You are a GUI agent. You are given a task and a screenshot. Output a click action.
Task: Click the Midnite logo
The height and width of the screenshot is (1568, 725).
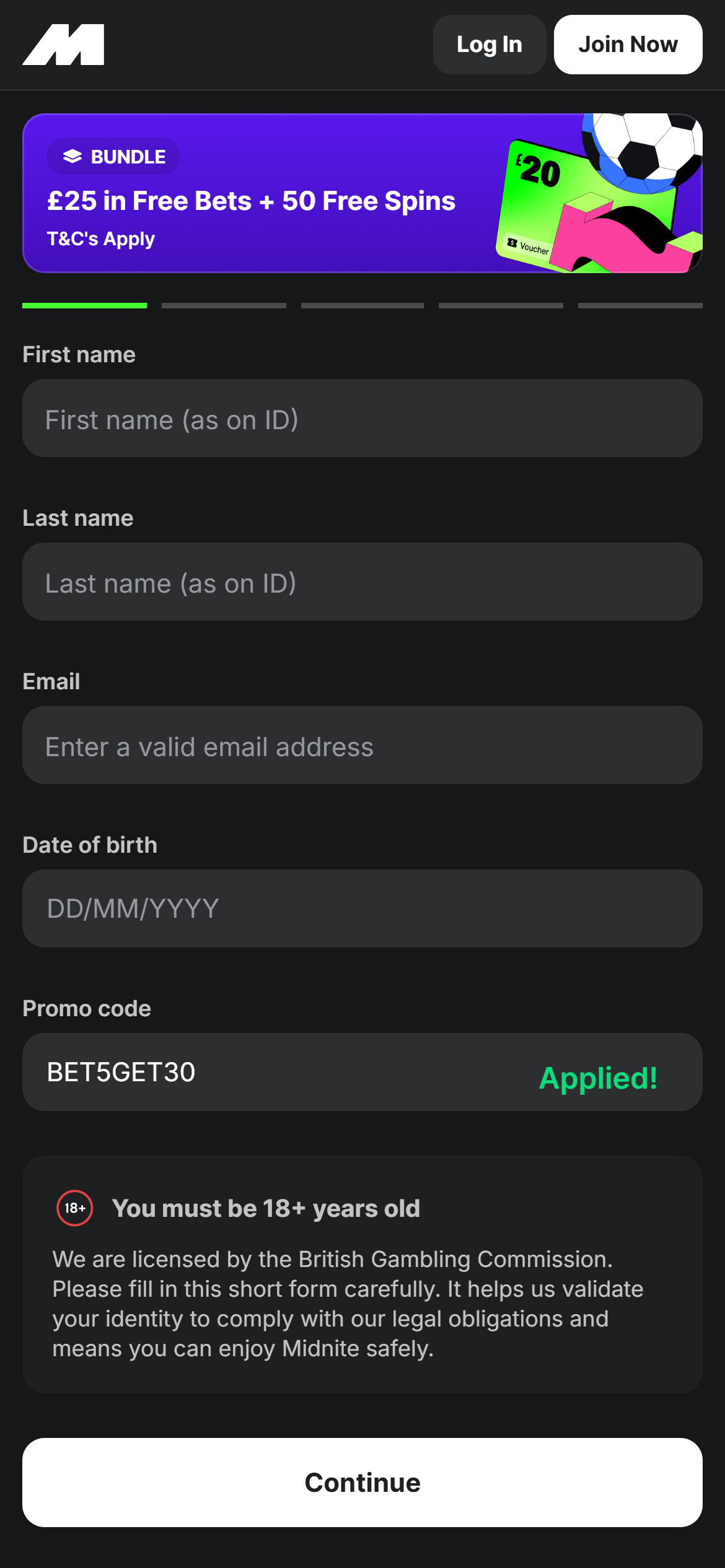[63, 45]
